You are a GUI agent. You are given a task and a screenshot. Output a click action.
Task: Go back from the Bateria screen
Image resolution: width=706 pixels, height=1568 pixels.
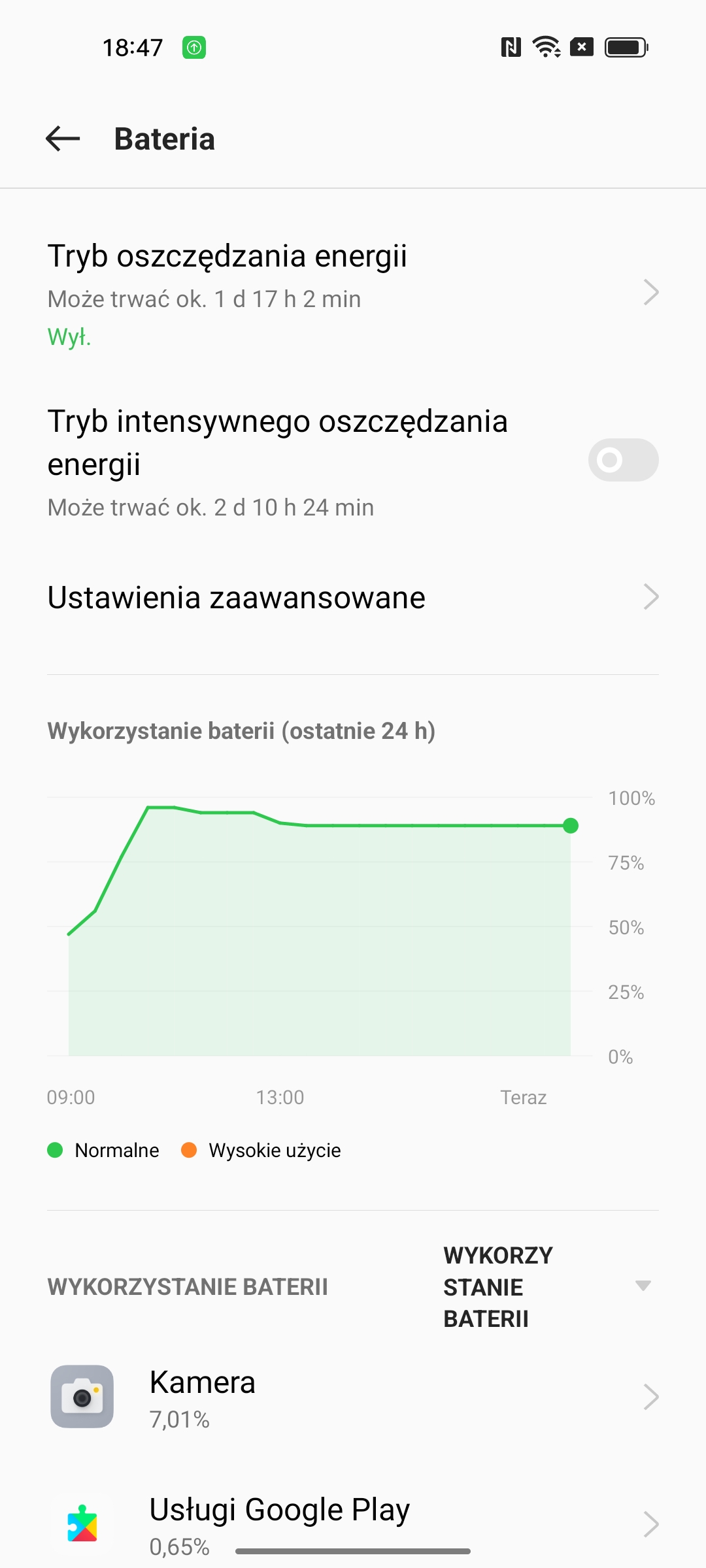click(63, 139)
